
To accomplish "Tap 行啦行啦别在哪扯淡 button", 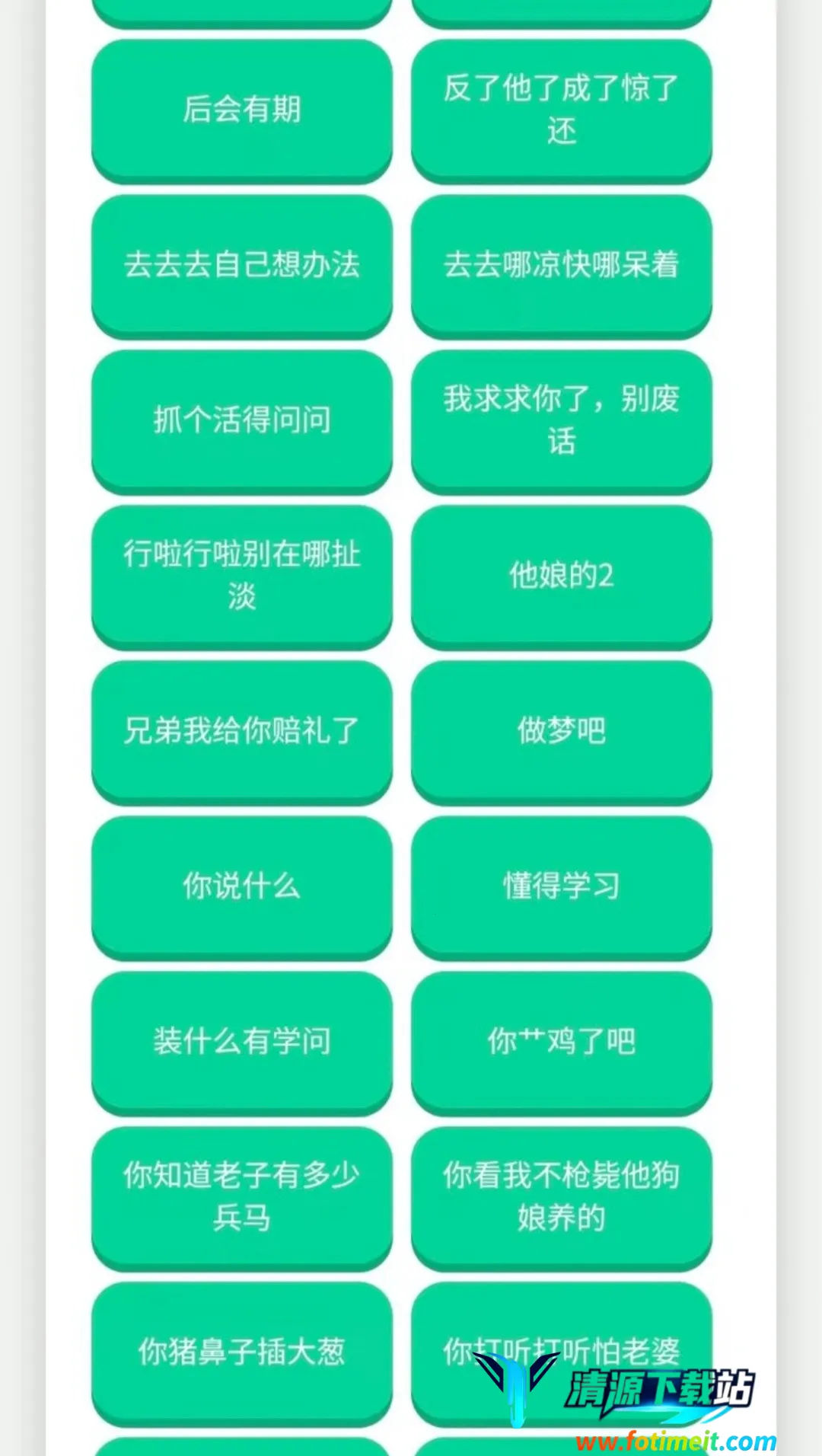I will (x=241, y=576).
